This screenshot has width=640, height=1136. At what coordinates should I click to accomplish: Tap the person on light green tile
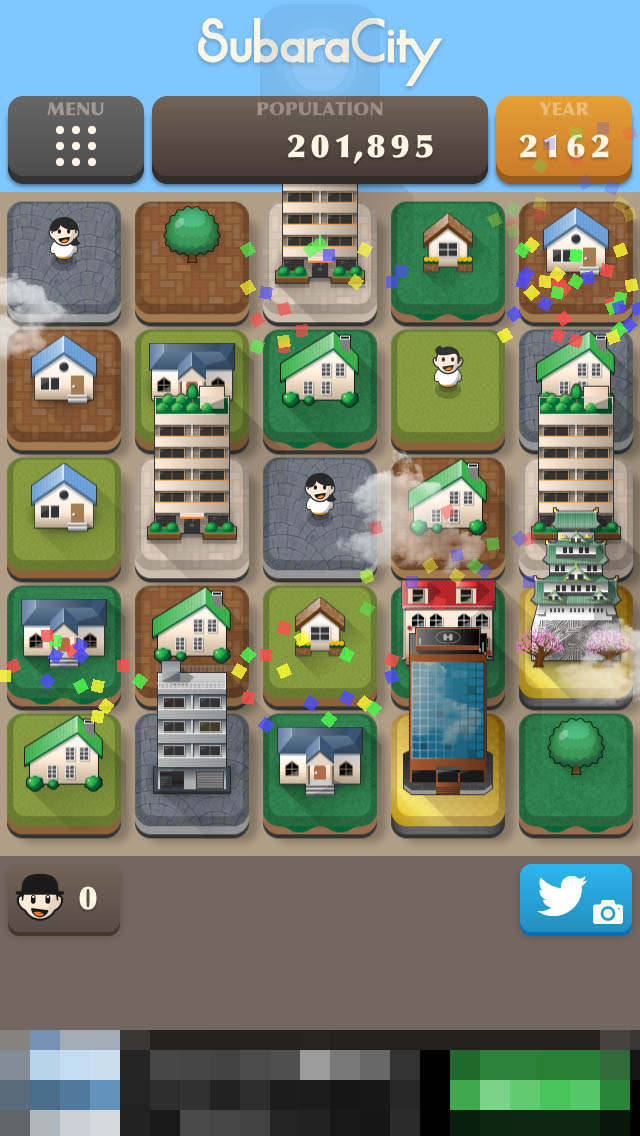coord(448,390)
